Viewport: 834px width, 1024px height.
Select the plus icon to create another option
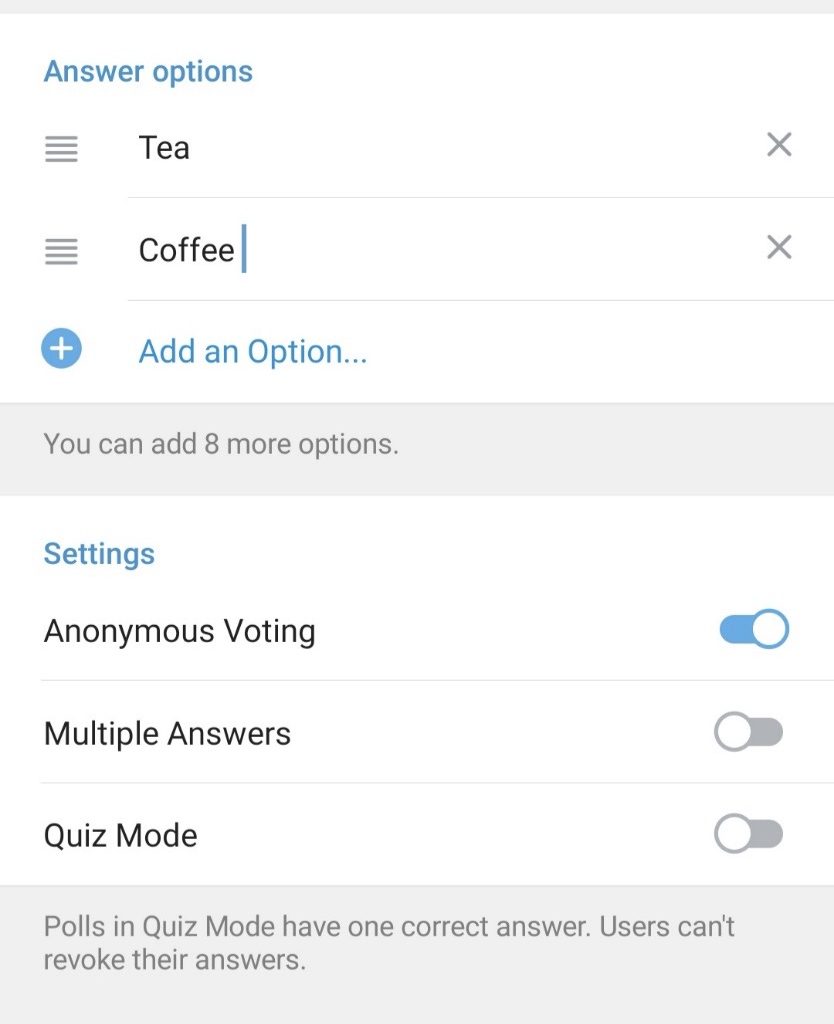[61, 349]
